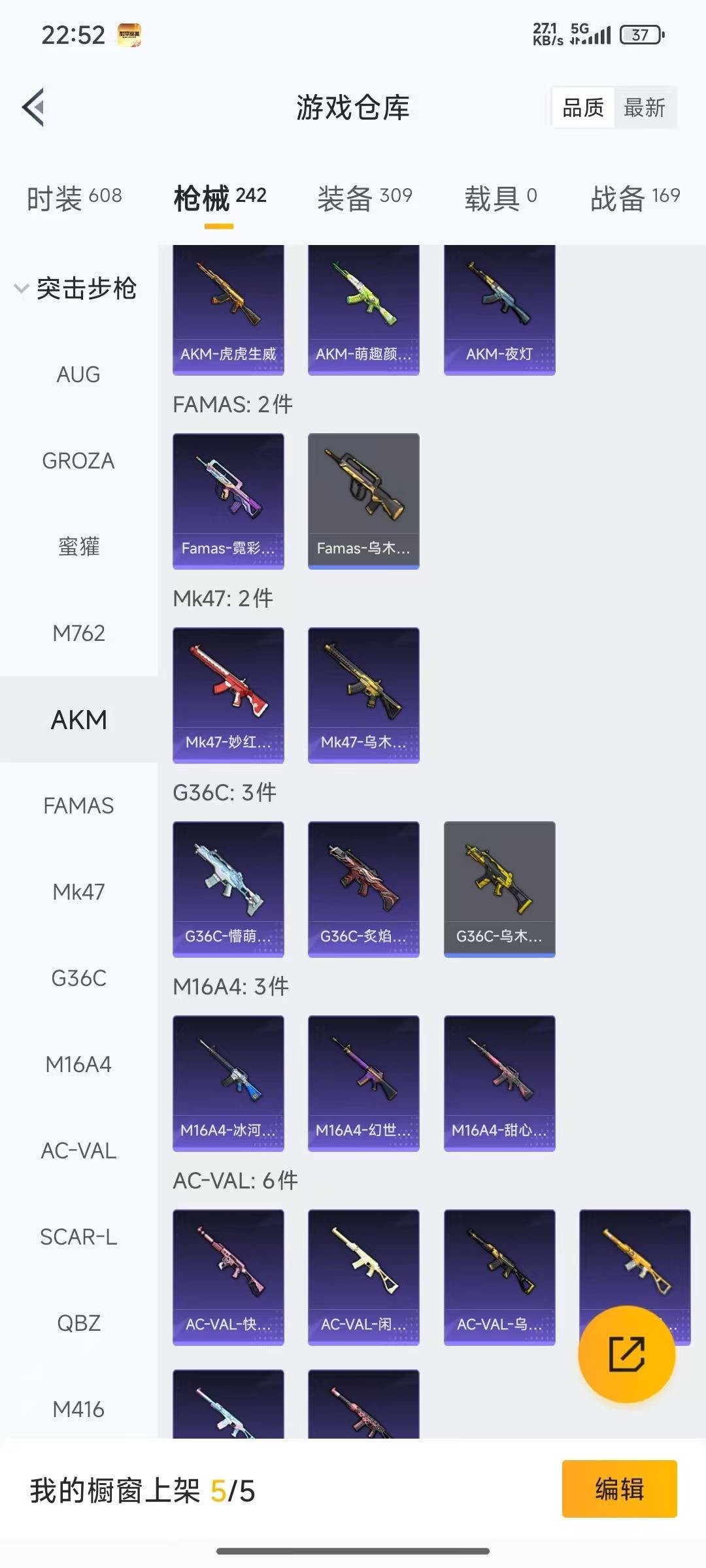Open the AC-VAL-闲 skin tile
Viewport: 706px width, 1568px height.
pos(363,1277)
